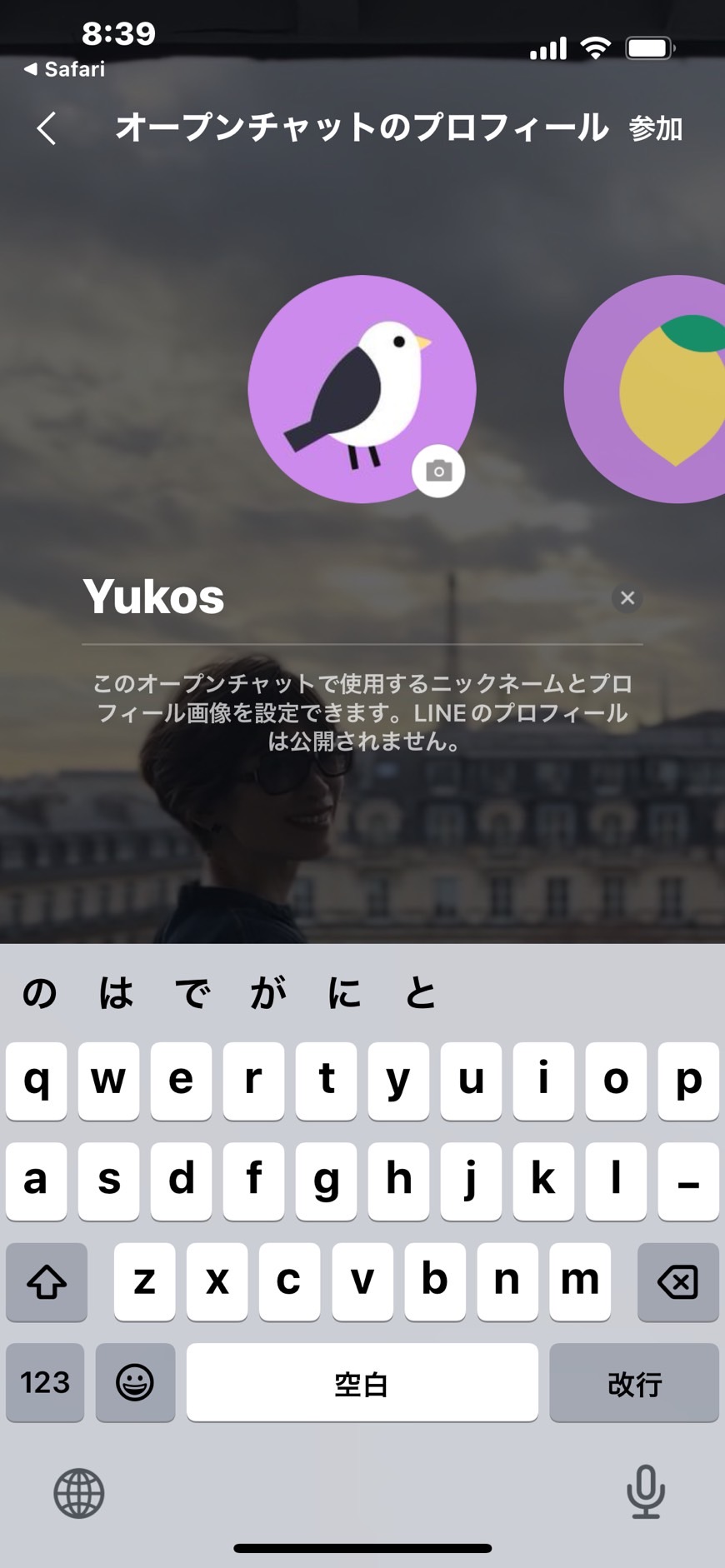Open the emoji keyboard
The height and width of the screenshot is (1568, 725).
[x=135, y=1382]
